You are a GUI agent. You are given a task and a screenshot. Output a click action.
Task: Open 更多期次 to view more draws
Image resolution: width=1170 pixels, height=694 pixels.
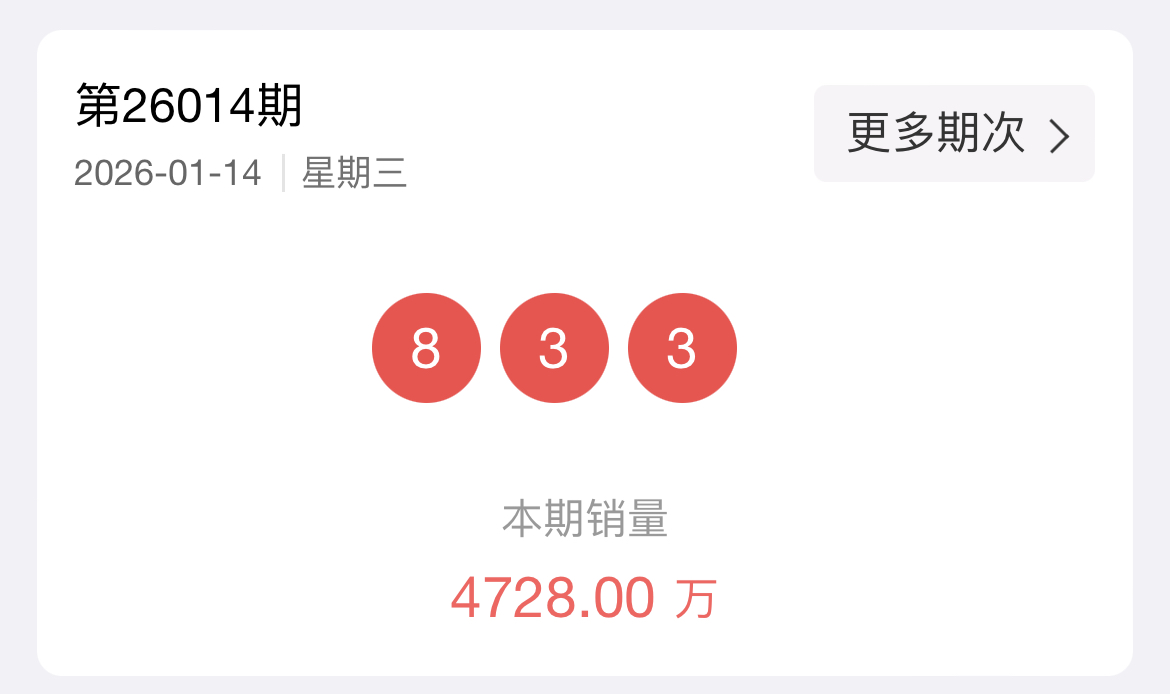(x=954, y=133)
